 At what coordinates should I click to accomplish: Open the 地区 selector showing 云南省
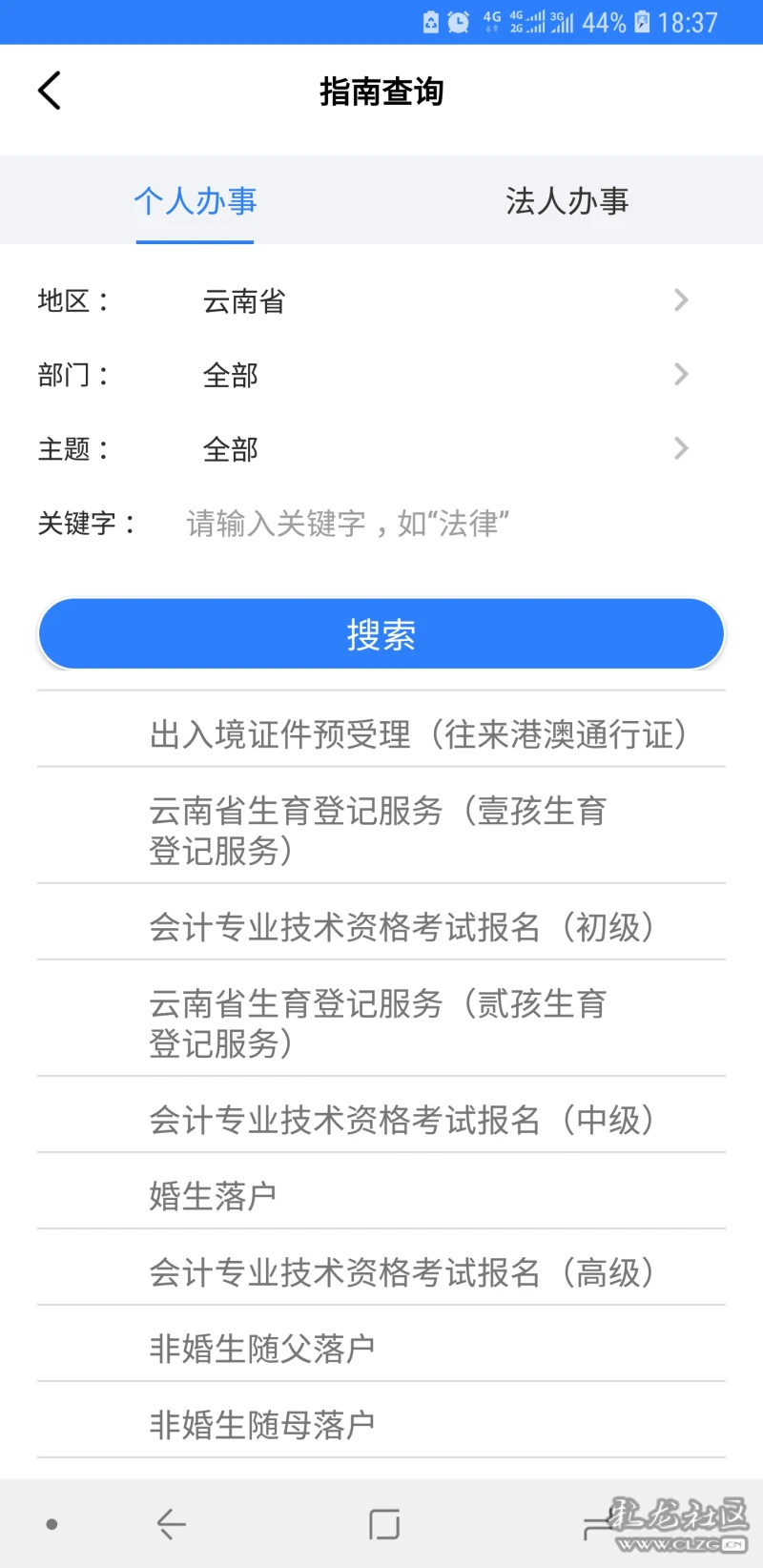pos(381,301)
